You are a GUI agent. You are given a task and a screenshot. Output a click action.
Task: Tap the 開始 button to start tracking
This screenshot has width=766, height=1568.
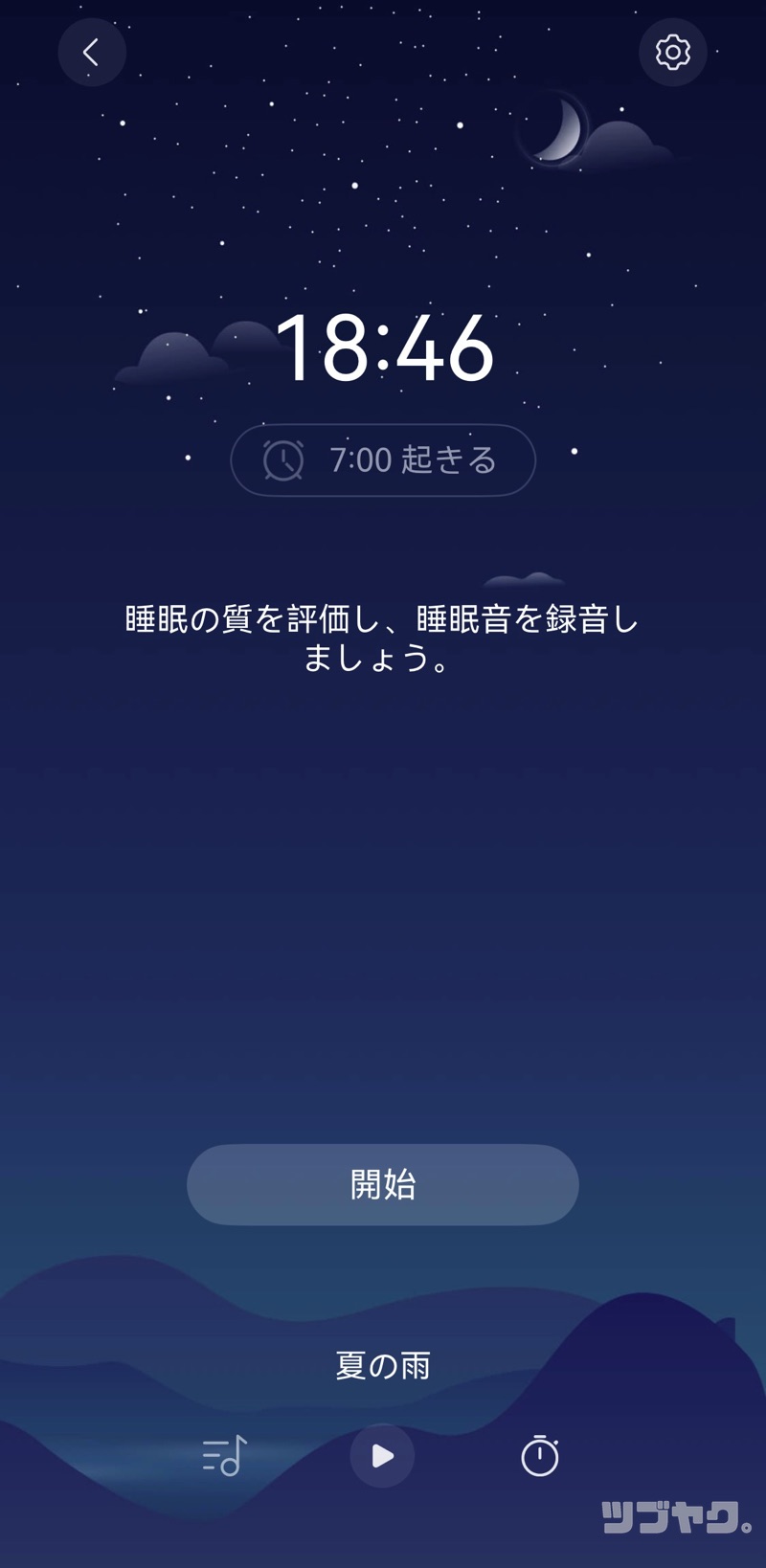(x=383, y=1184)
